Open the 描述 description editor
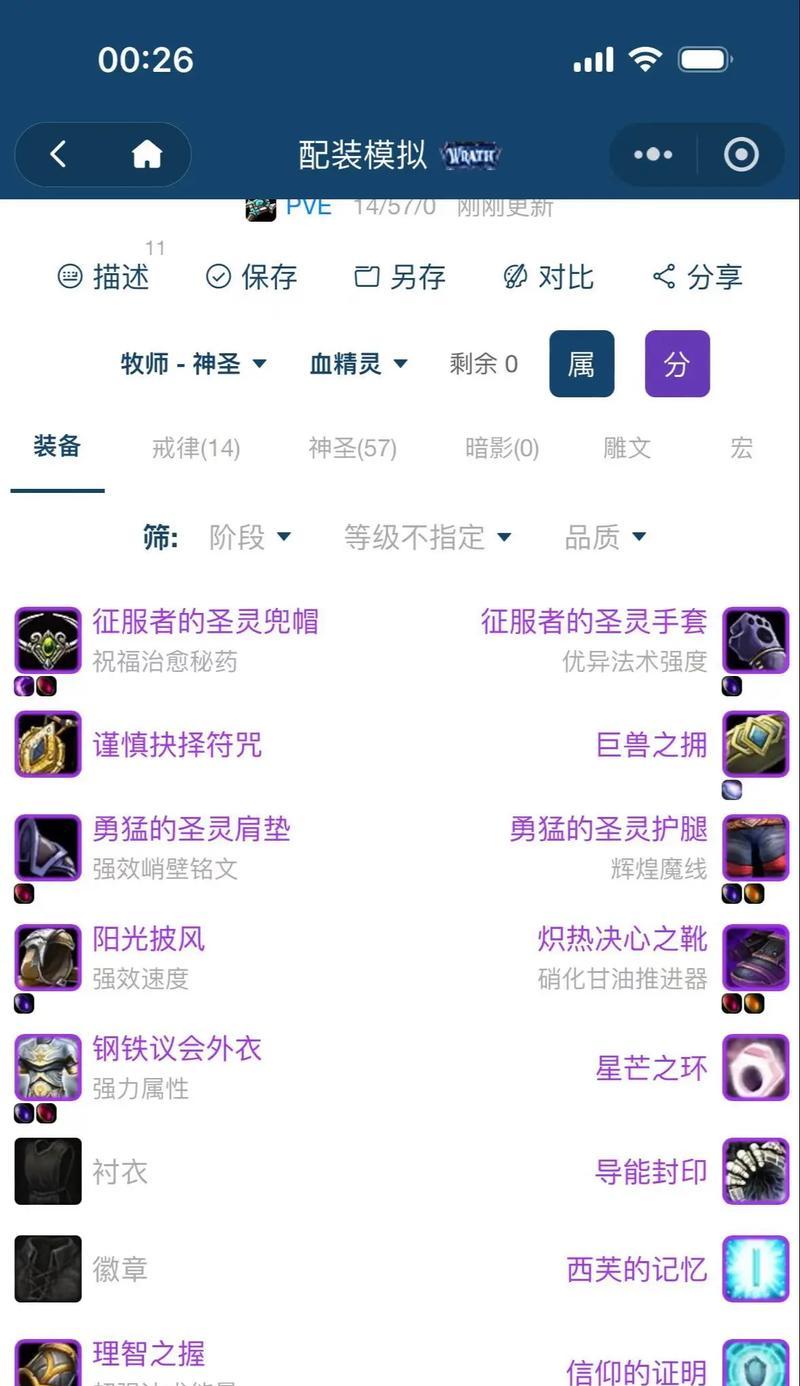Image resolution: width=800 pixels, height=1386 pixels. (x=104, y=277)
